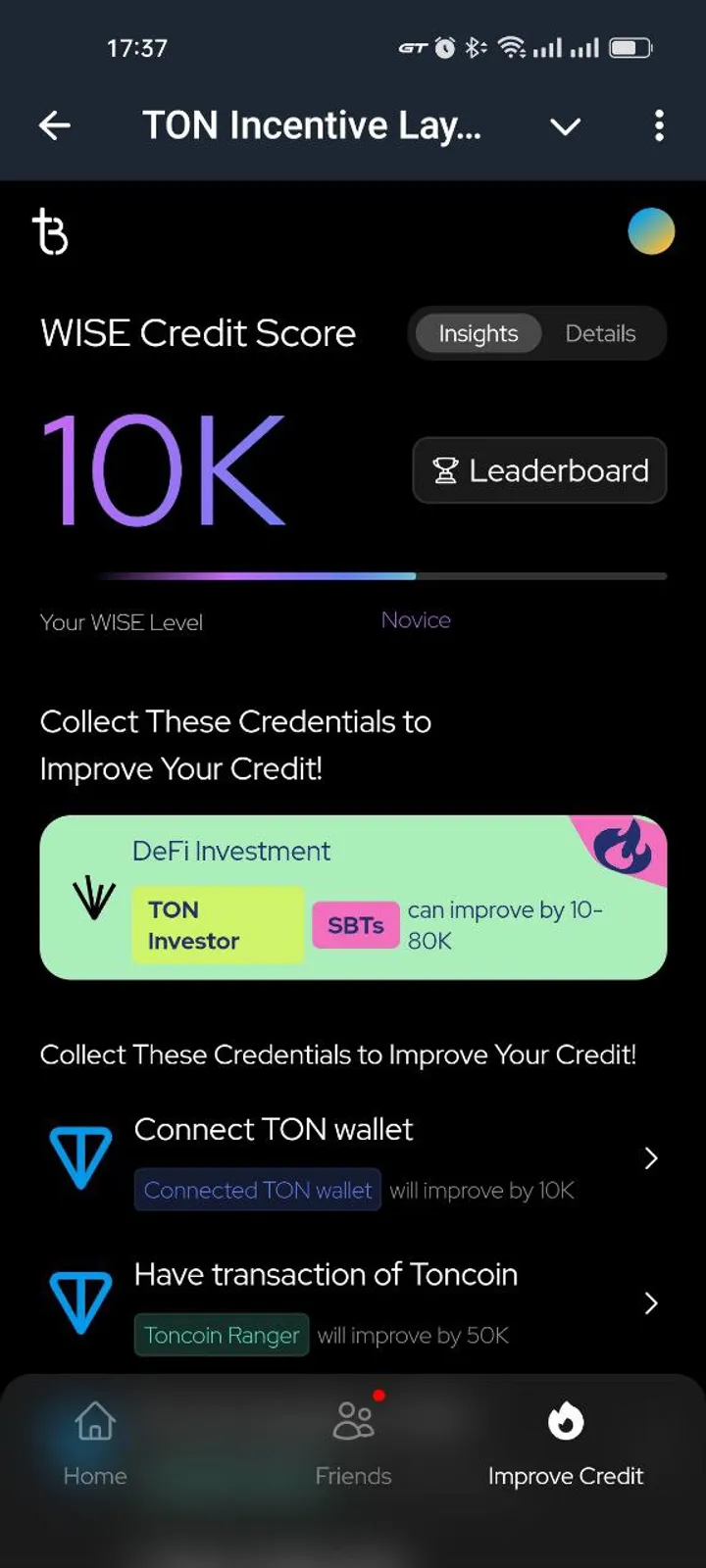706x1568 pixels.
Task: Open the Leaderboard
Action: tap(539, 470)
